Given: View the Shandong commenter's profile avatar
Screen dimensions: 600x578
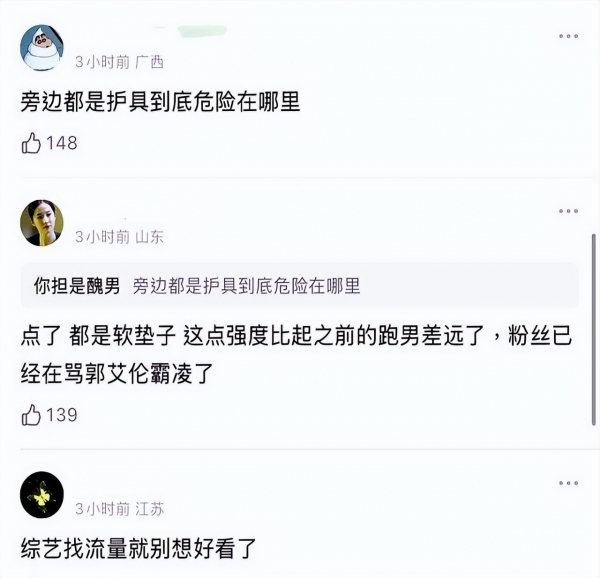Looking at the screenshot, I should tap(42, 223).
